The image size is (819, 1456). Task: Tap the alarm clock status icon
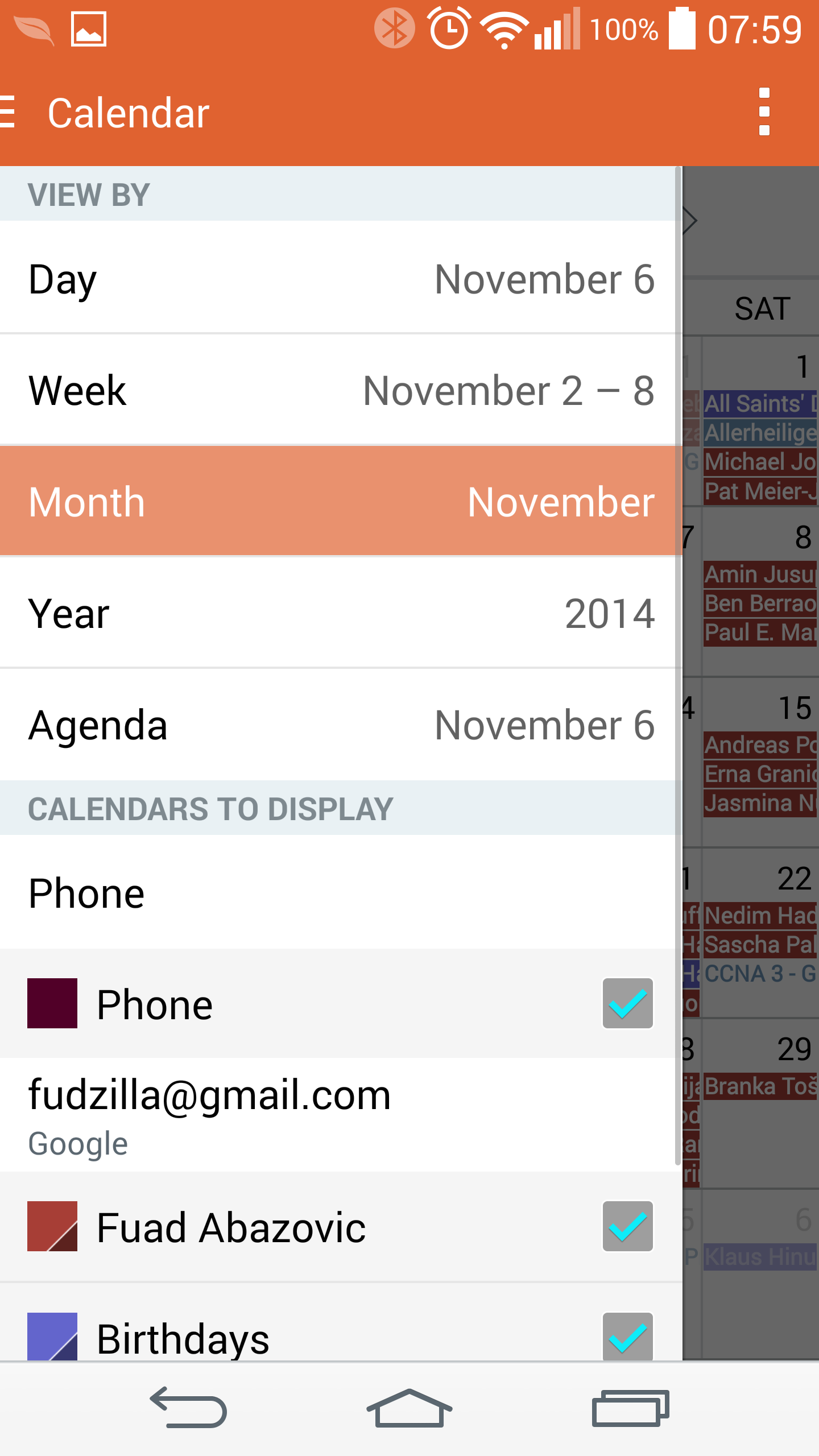tap(448, 30)
